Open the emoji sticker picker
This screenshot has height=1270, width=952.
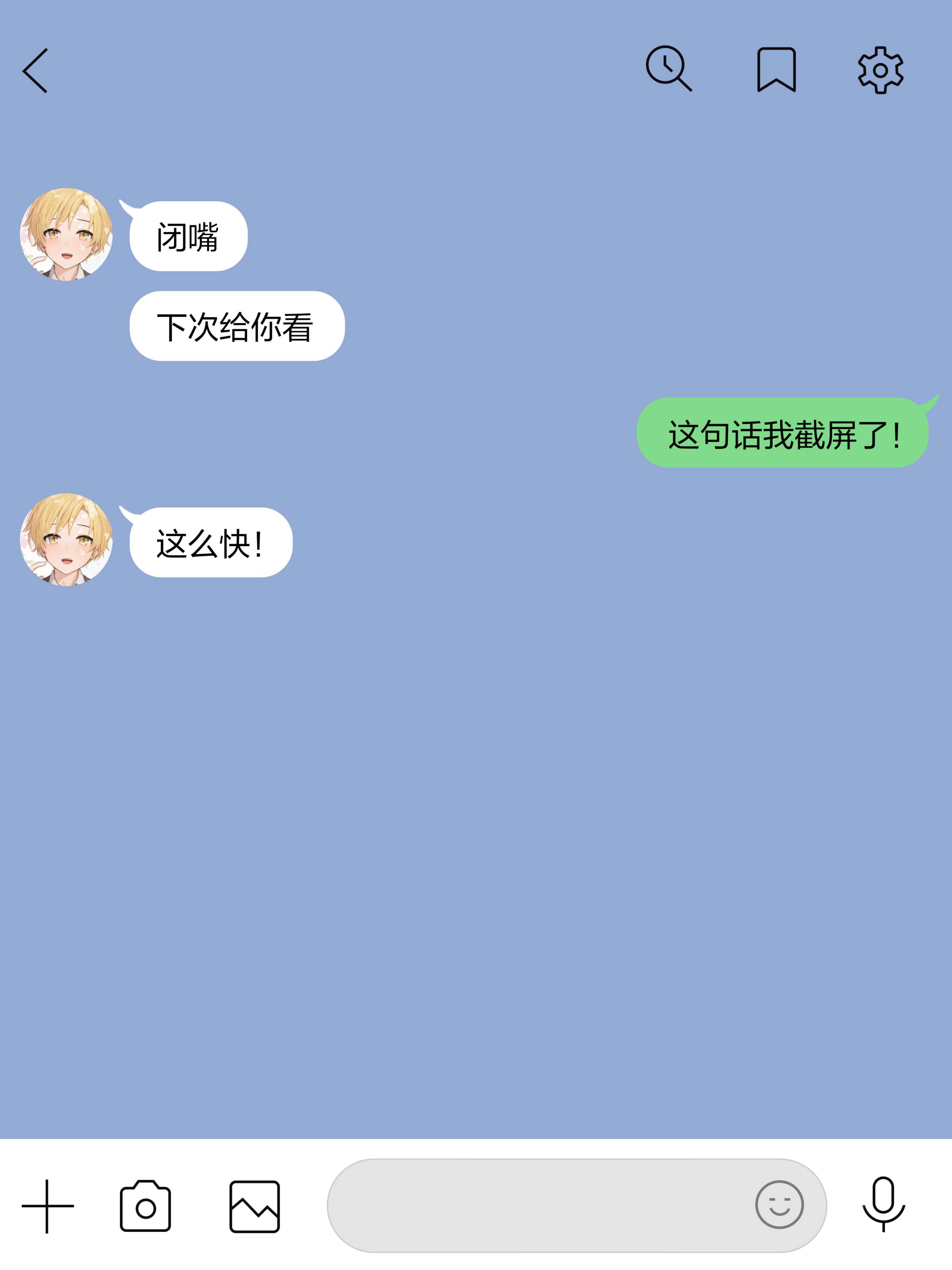pos(779,1205)
